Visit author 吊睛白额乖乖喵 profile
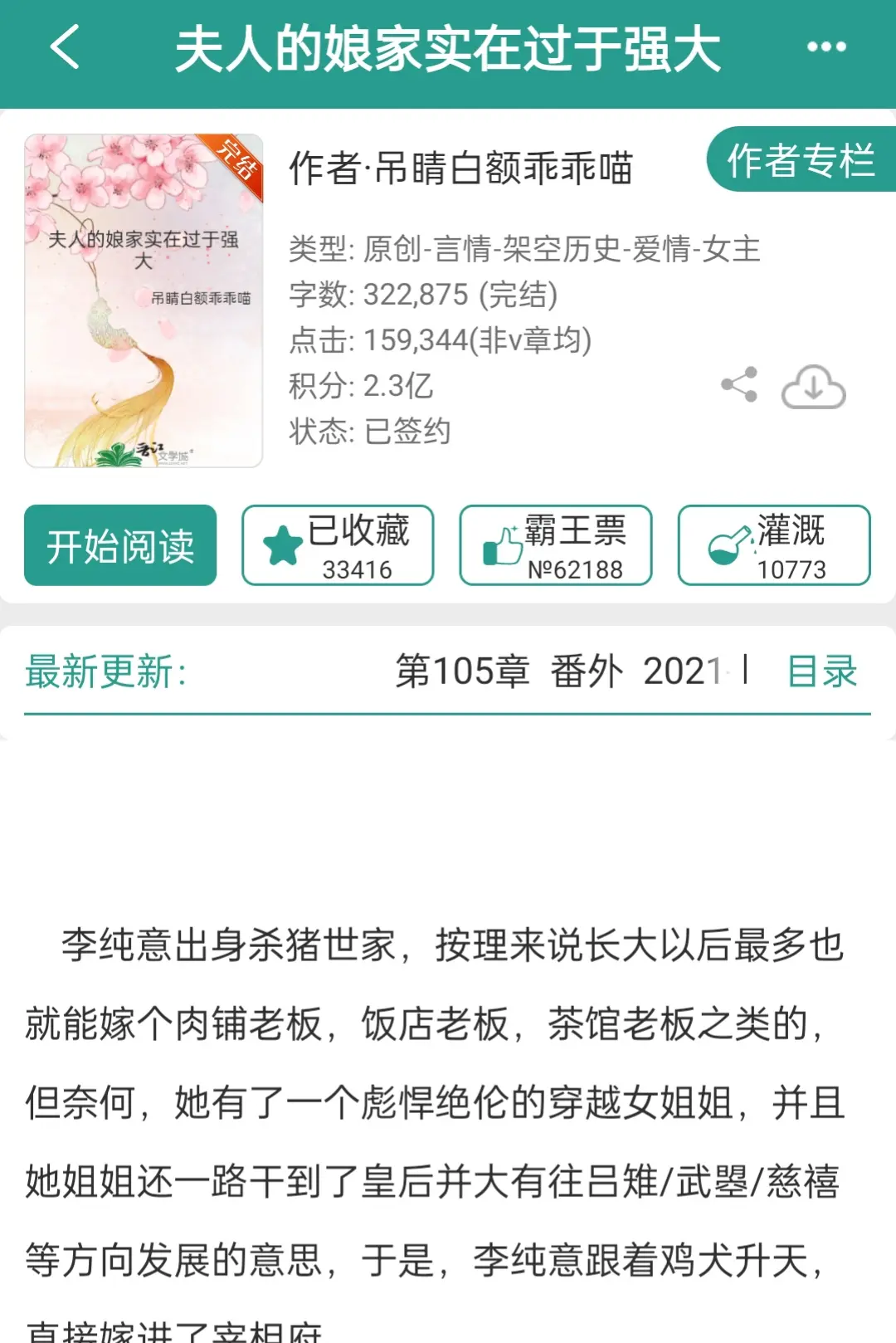896x1343 pixels. (x=462, y=165)
